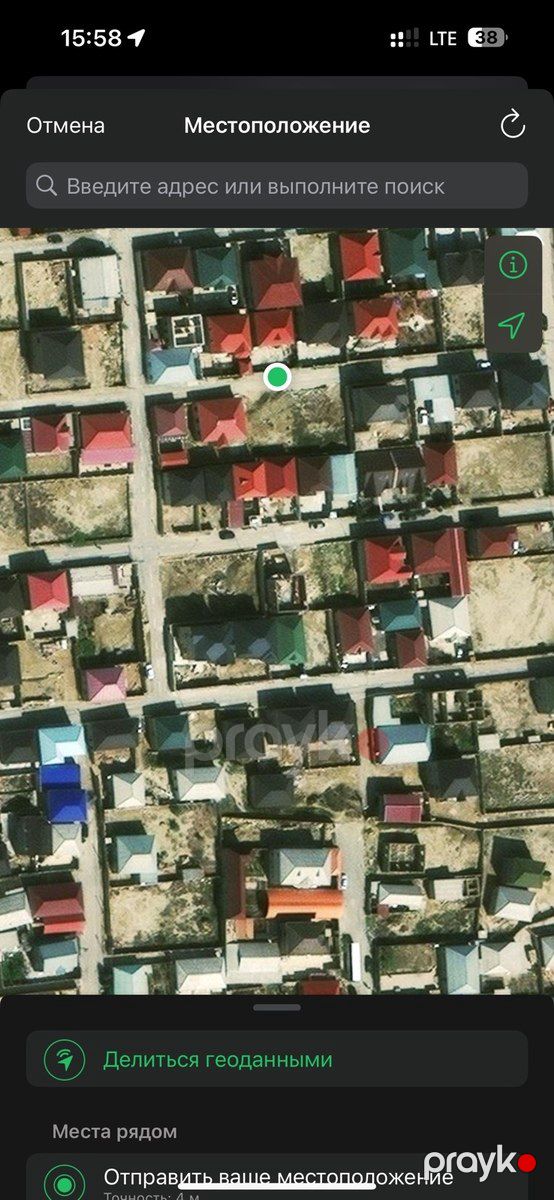Image resolution: width=554 pixels, height=1200 pixels.
Task: Tap the sheet grabber handle
Action: 276,1007
